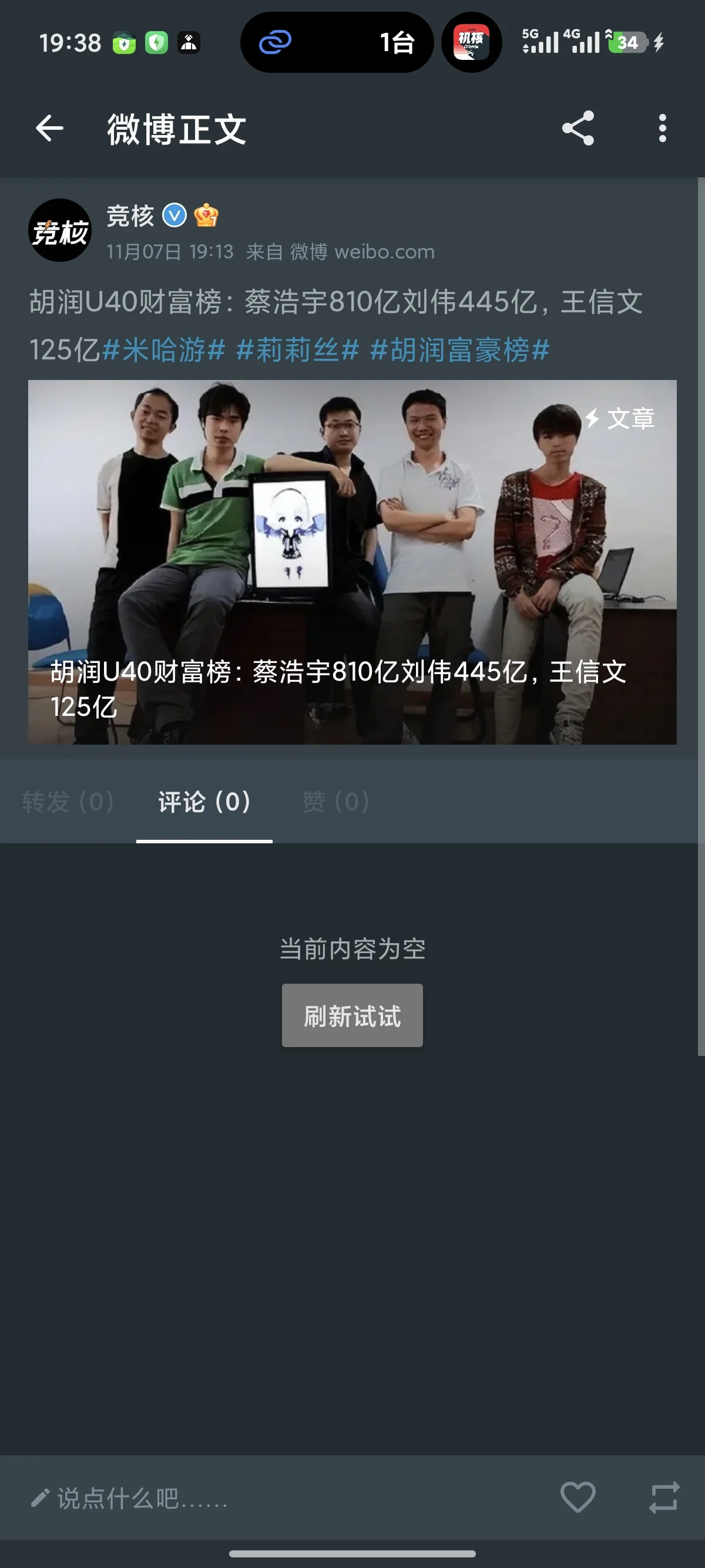Like this post with the heart icon

pos(578,1497)
